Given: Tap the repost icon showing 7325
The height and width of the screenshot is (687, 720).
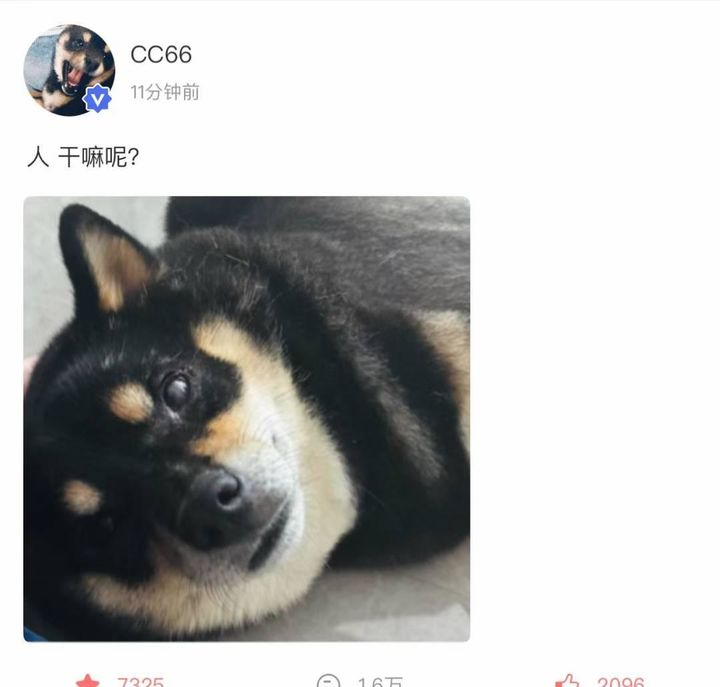Looking at the screenshot, I should tap(89, 681).
